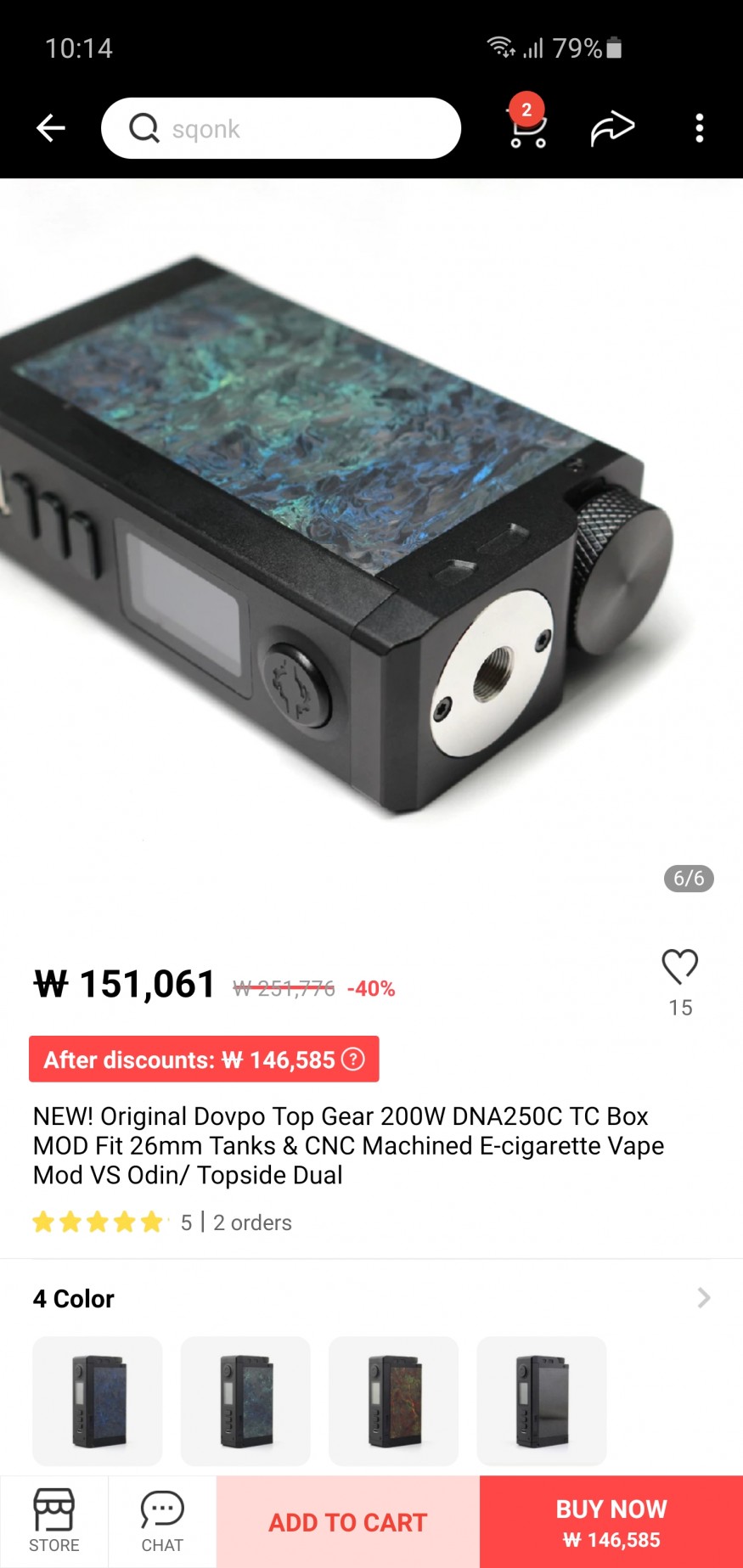Select the fourth black color variant
Viewport: 743px width, 1568px height.
coord(542,1400)
